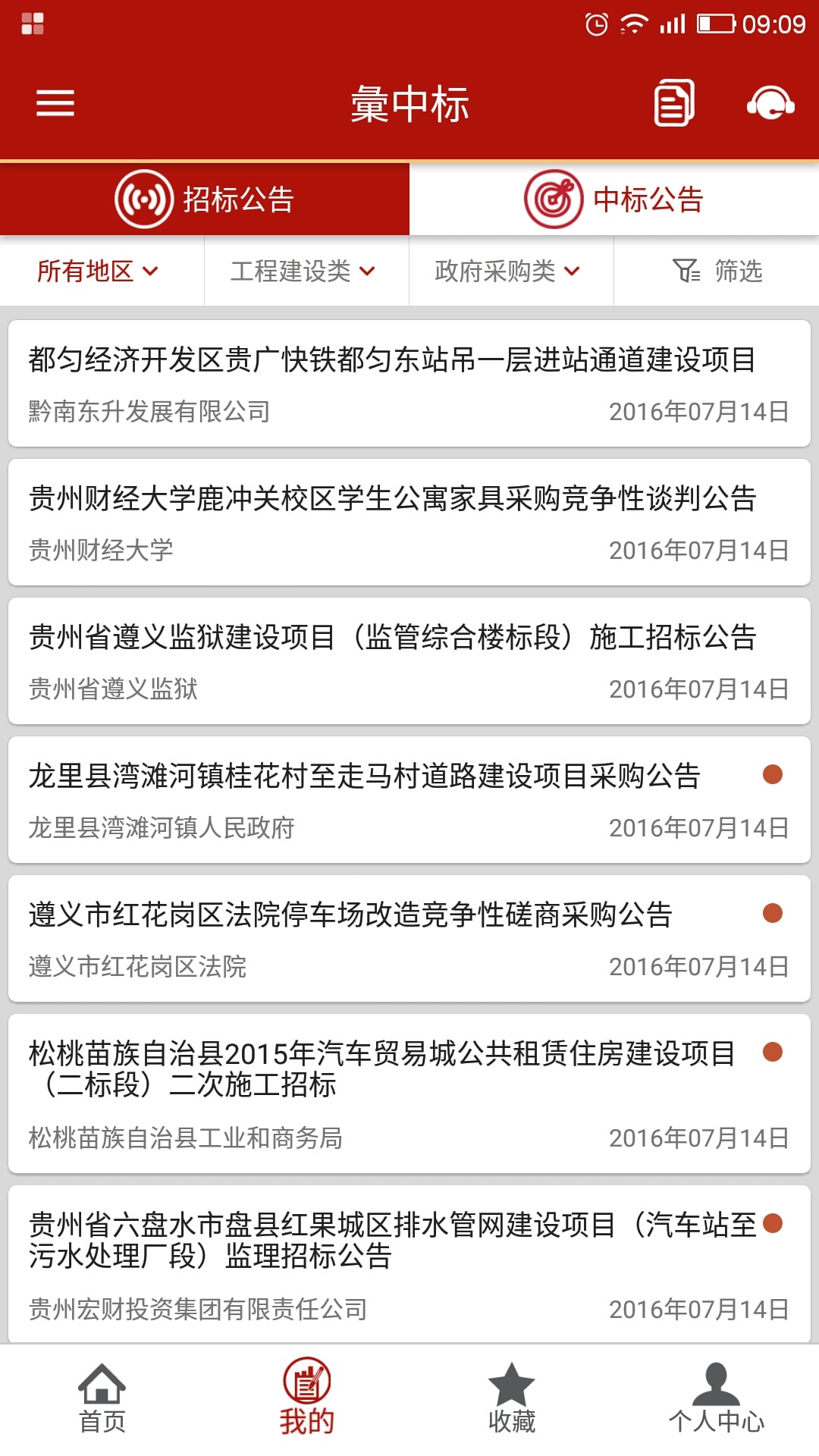Select the 我的 tab
This screenshot has width=819, height=1456.
point(307,1400)
